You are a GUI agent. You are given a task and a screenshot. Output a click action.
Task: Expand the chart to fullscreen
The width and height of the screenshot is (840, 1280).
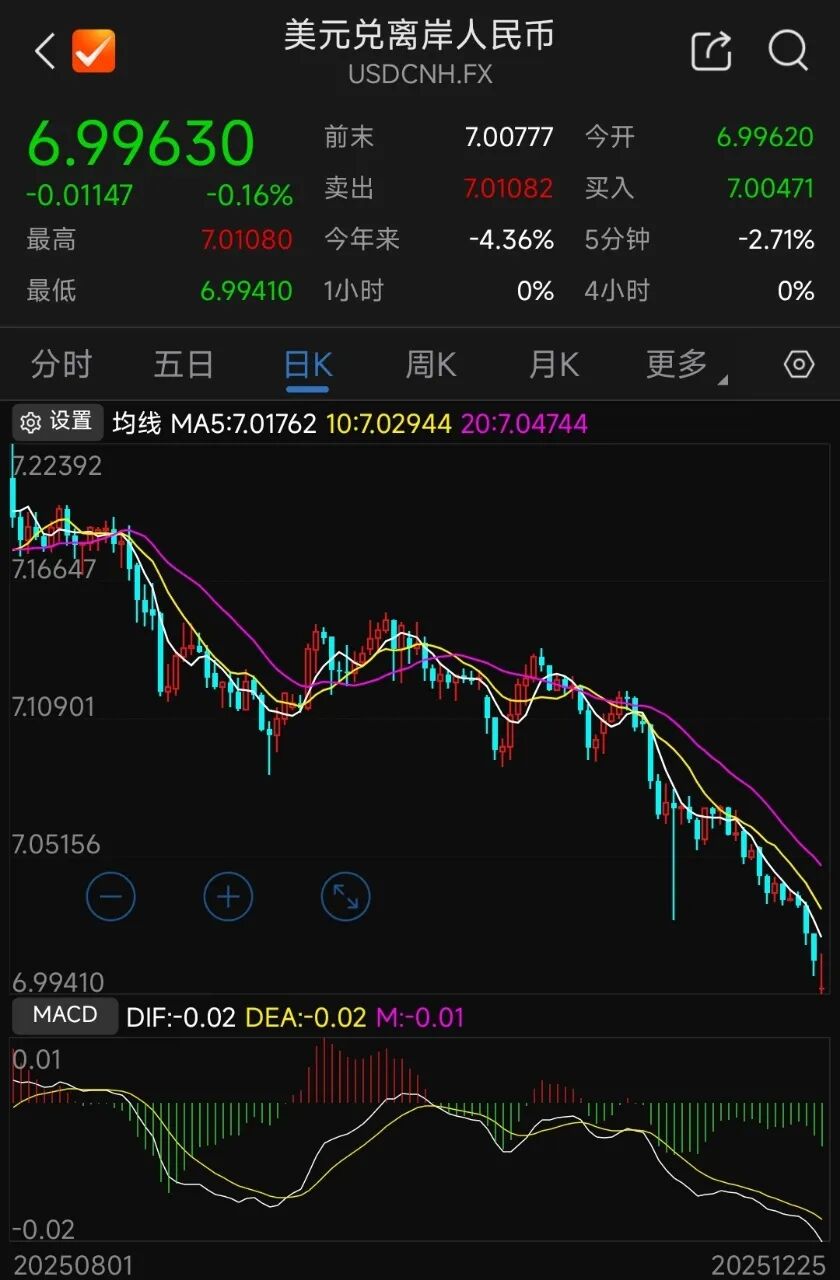(345, 897)
